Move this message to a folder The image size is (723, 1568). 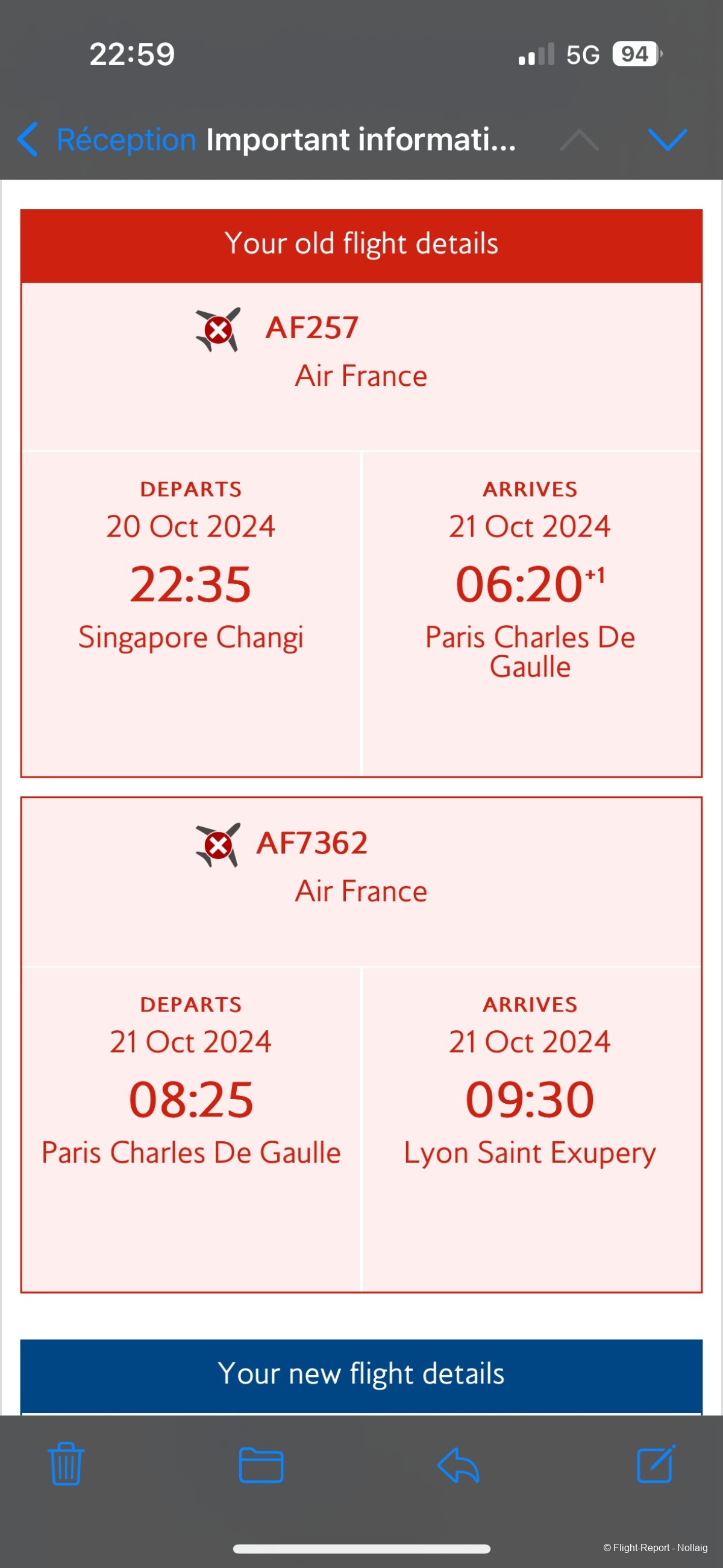click(x=260, y=1464)
